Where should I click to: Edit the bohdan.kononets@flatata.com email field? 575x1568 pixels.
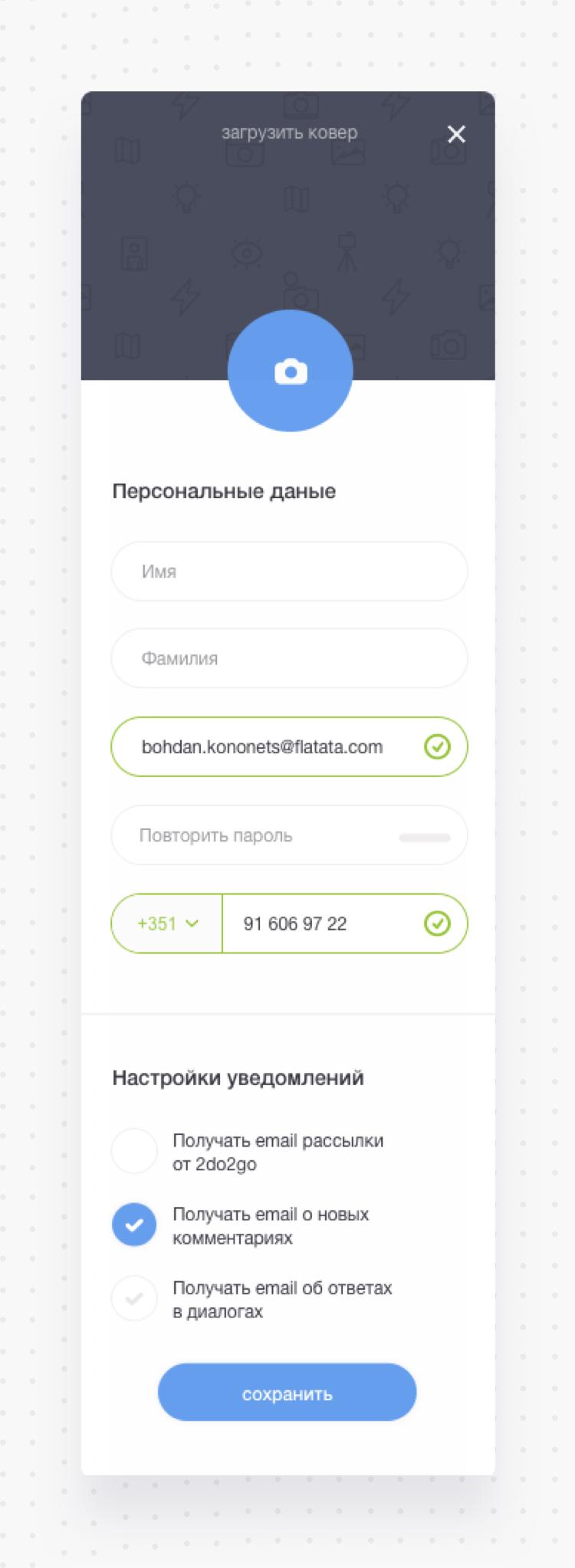point(268,747)
